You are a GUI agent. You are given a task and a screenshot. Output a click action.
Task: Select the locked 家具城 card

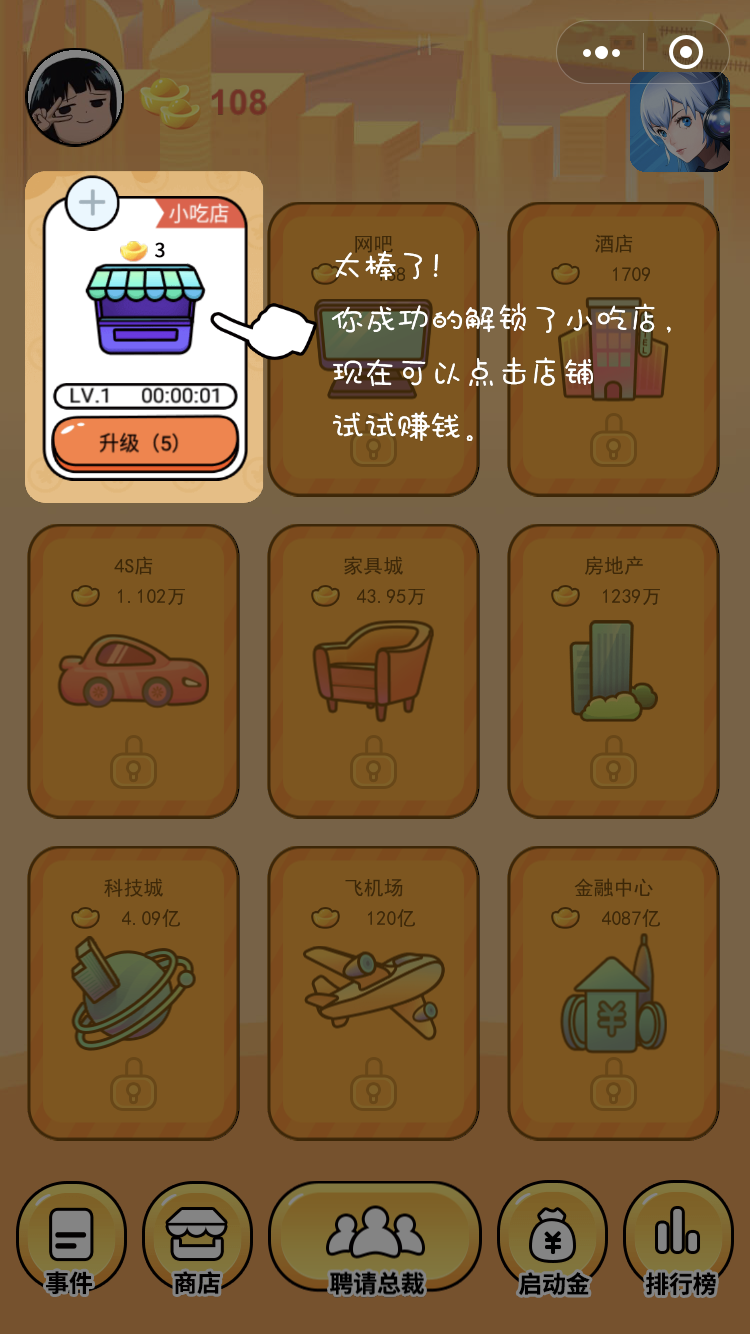pos(373,670)
